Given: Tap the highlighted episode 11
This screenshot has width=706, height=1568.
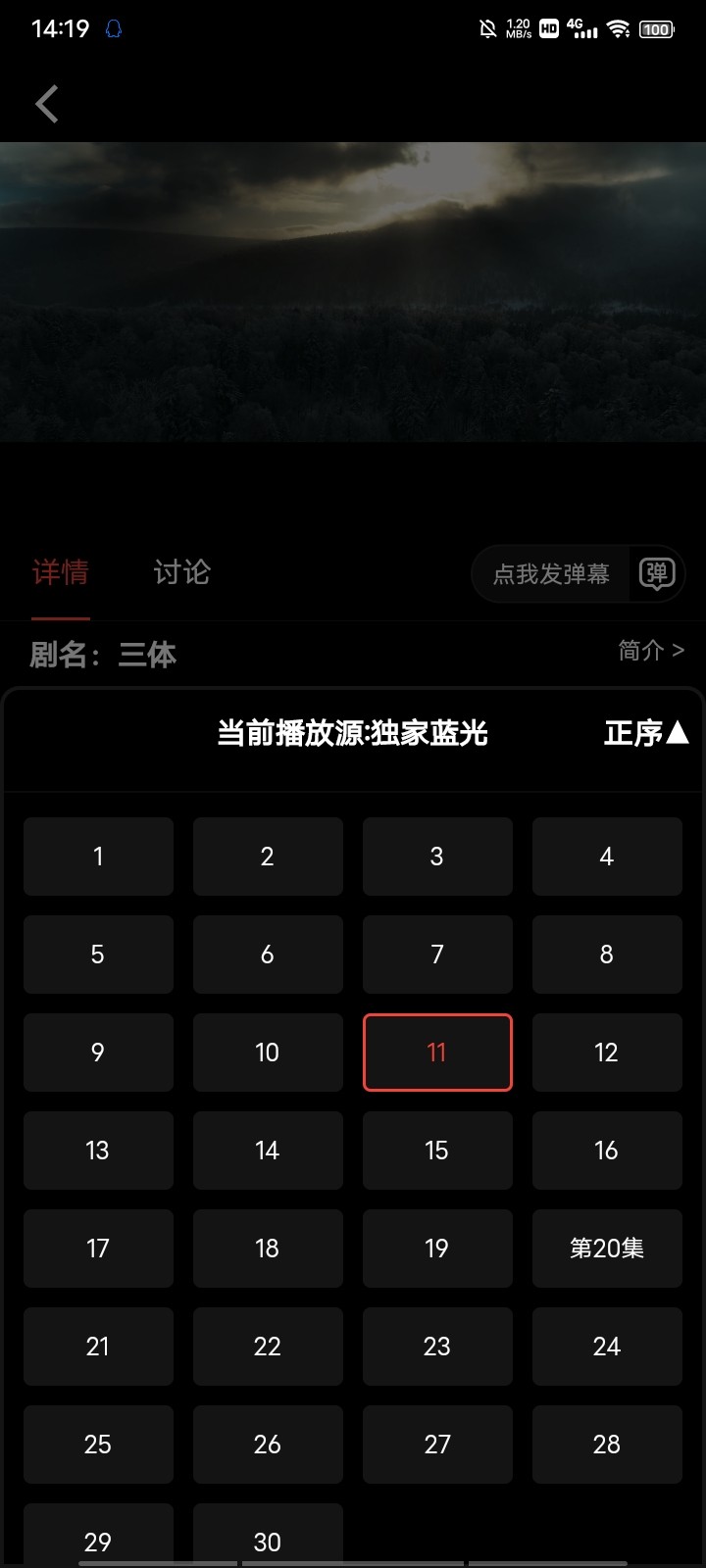Looking at the screenshot, I should 437,1053.
